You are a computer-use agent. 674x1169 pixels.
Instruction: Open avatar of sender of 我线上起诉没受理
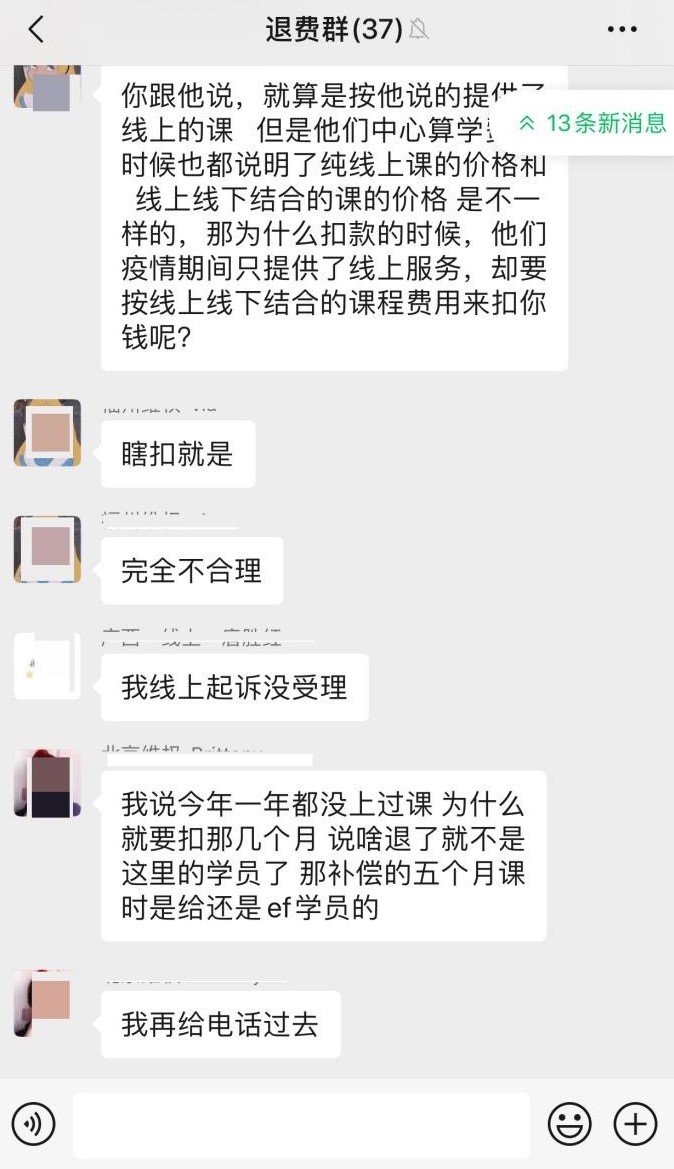[x=47, y=665]
